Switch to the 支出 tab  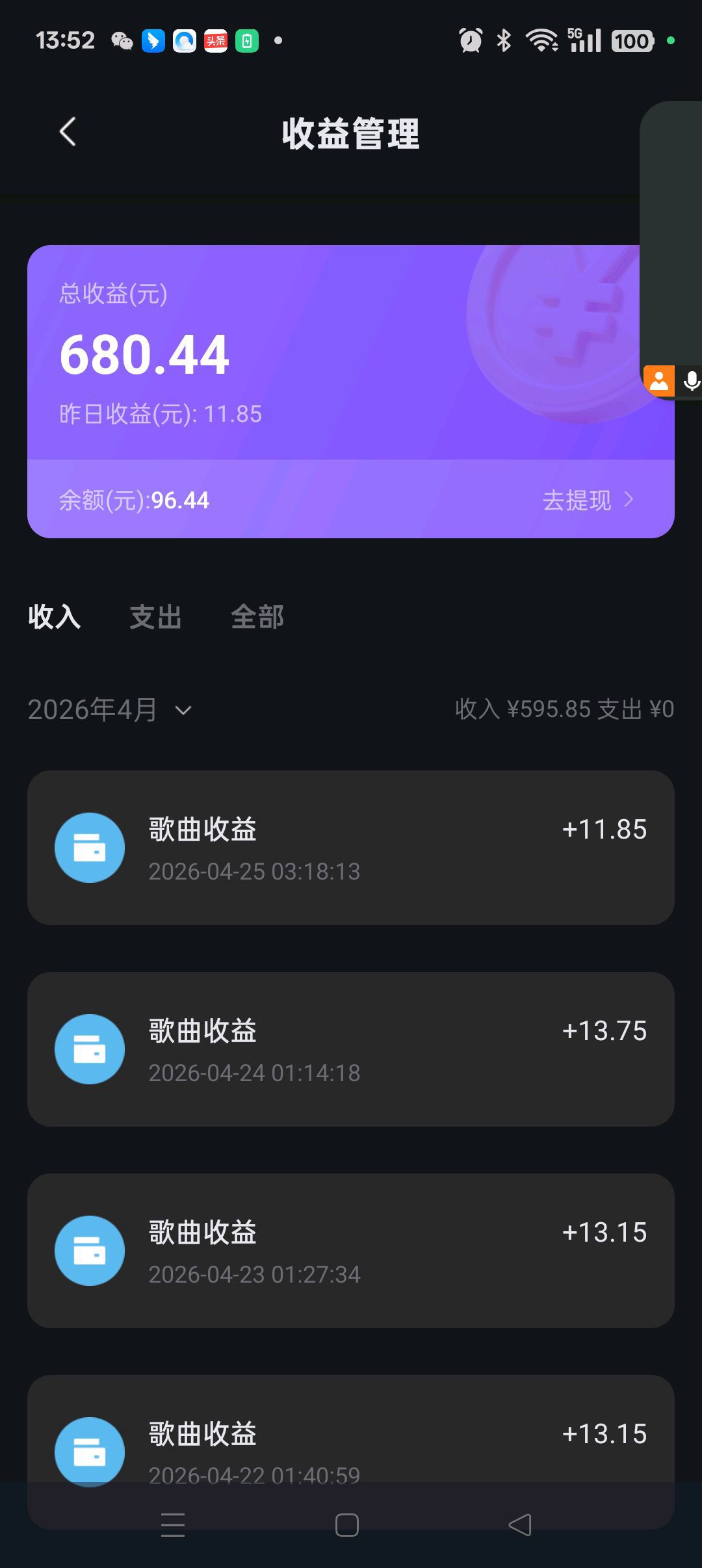155,616
